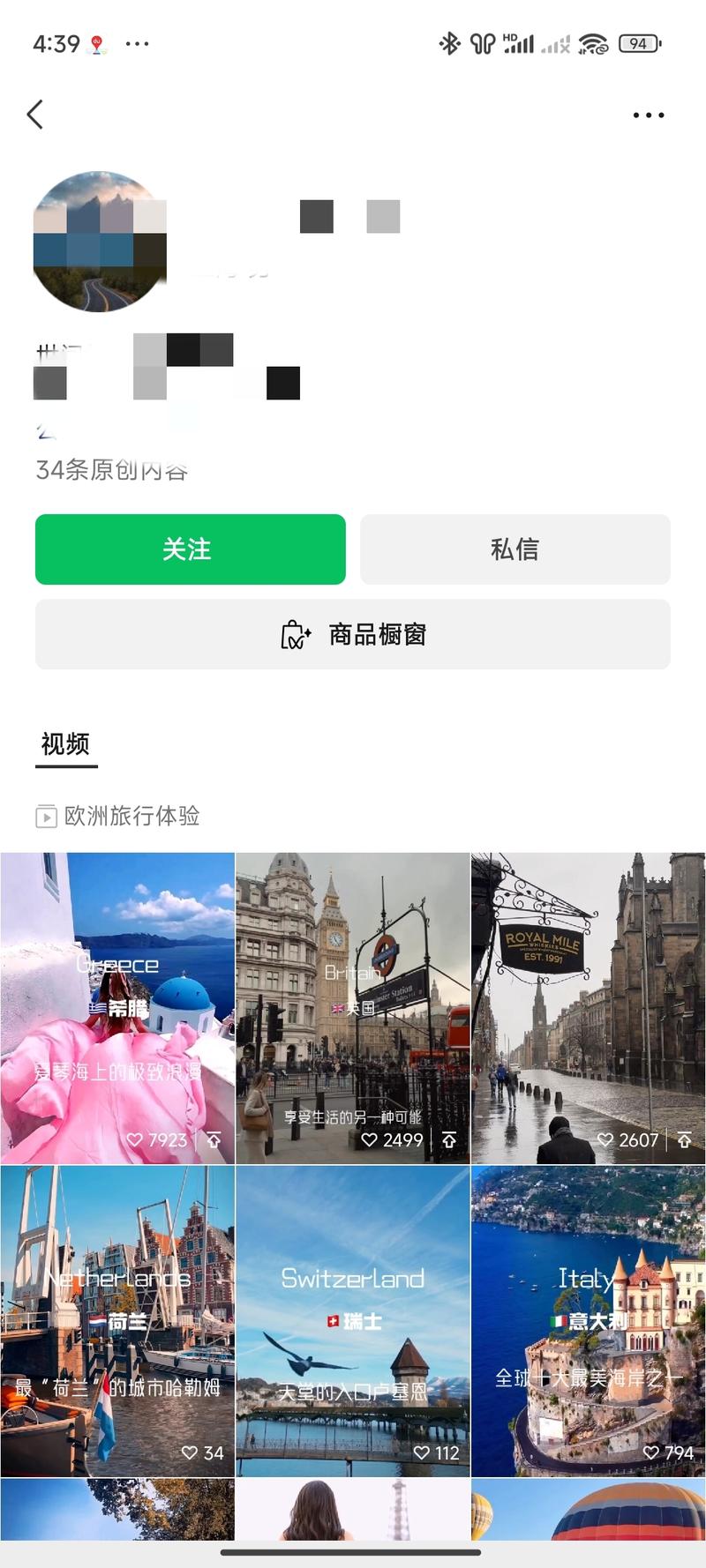The height and width of the screenshot is (1568, 706).
Task: Open the Britain 英国 Big Ben video
Action: click(x=352, y=1007)
